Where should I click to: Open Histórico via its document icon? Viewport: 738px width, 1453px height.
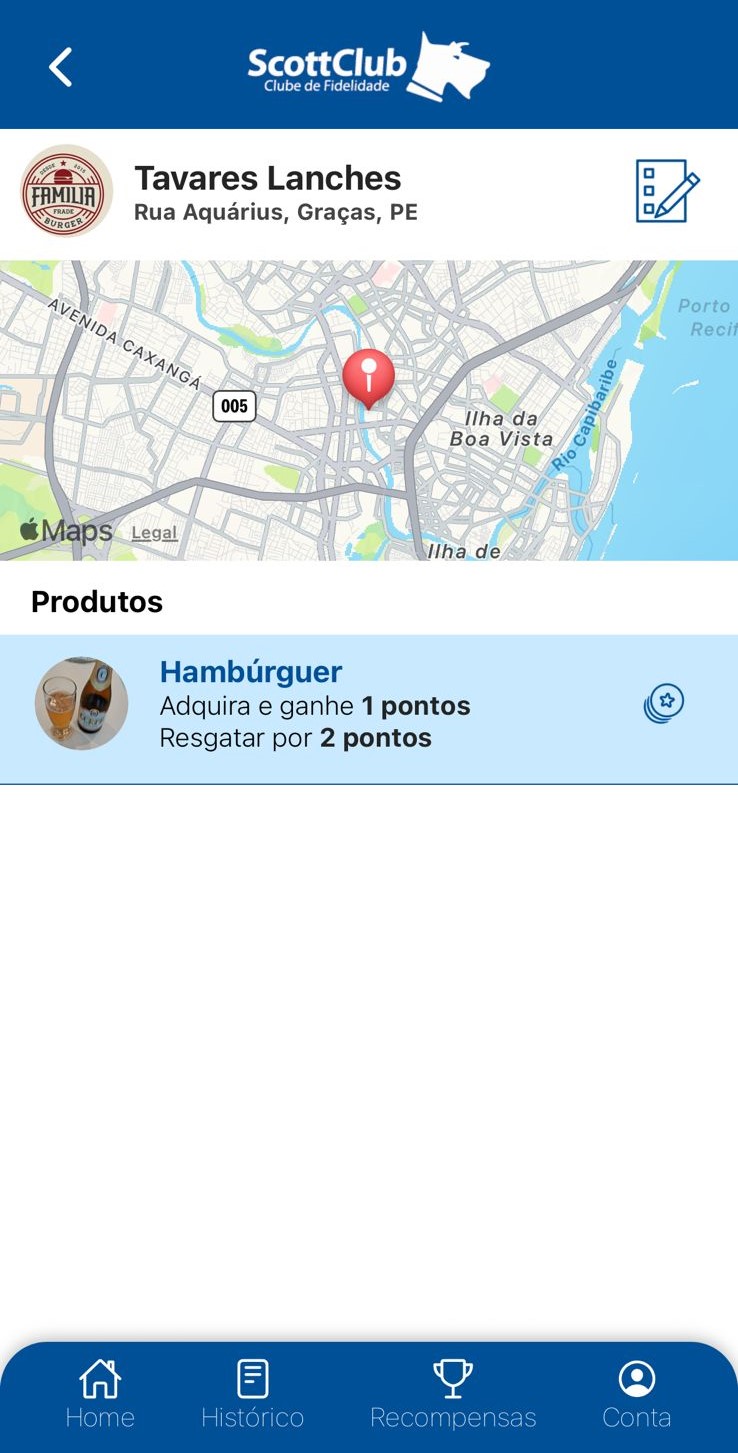pyautogui.click(x=252, y=1377)
